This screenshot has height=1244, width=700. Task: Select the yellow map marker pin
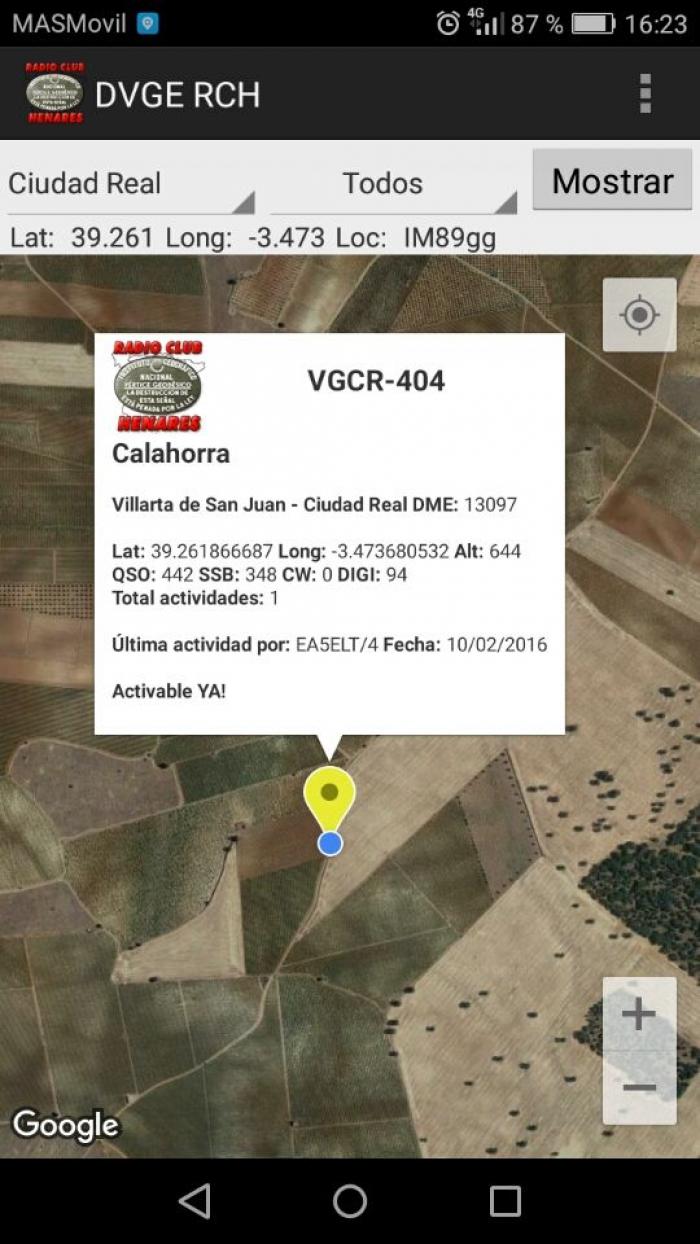click(x=330, y=799)
